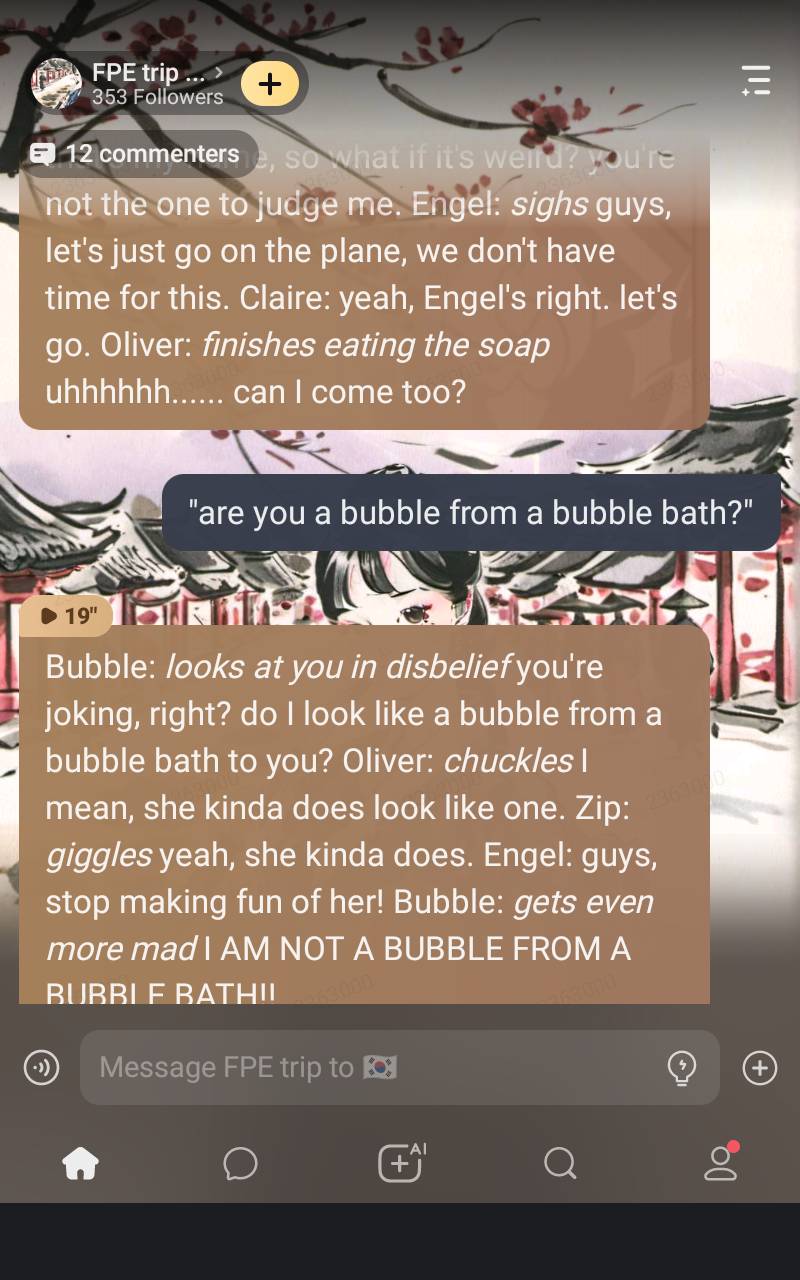Tap the voice input icon
This screenshot has width=800, height=1280.
41,1068
